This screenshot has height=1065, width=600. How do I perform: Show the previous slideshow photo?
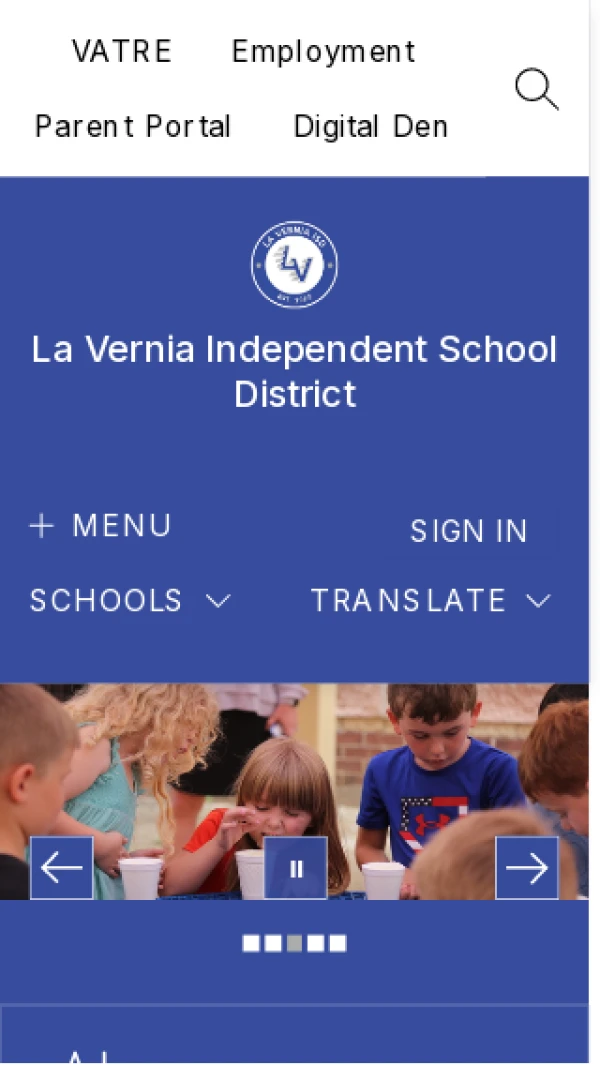click(x=62, y=868)
